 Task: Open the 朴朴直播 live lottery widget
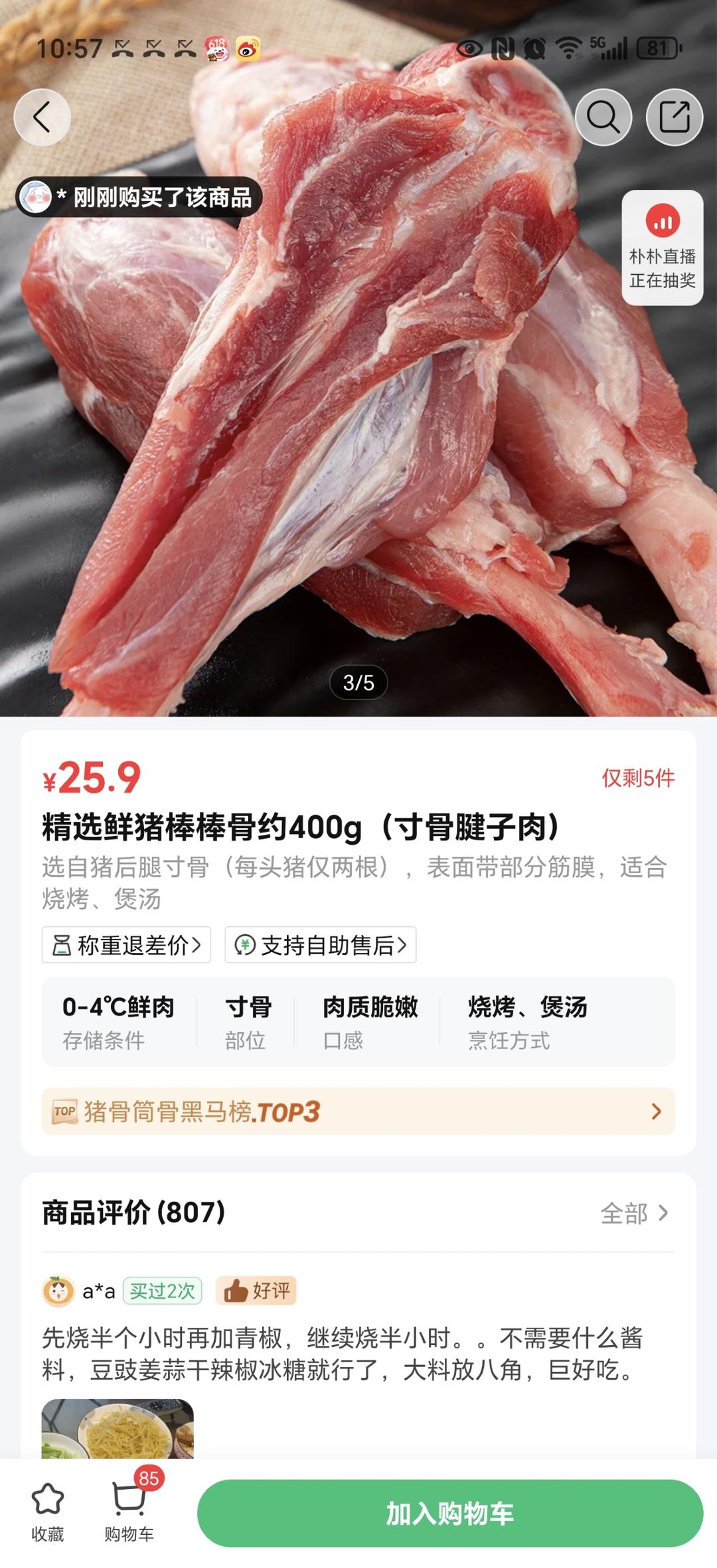(662, 248)
